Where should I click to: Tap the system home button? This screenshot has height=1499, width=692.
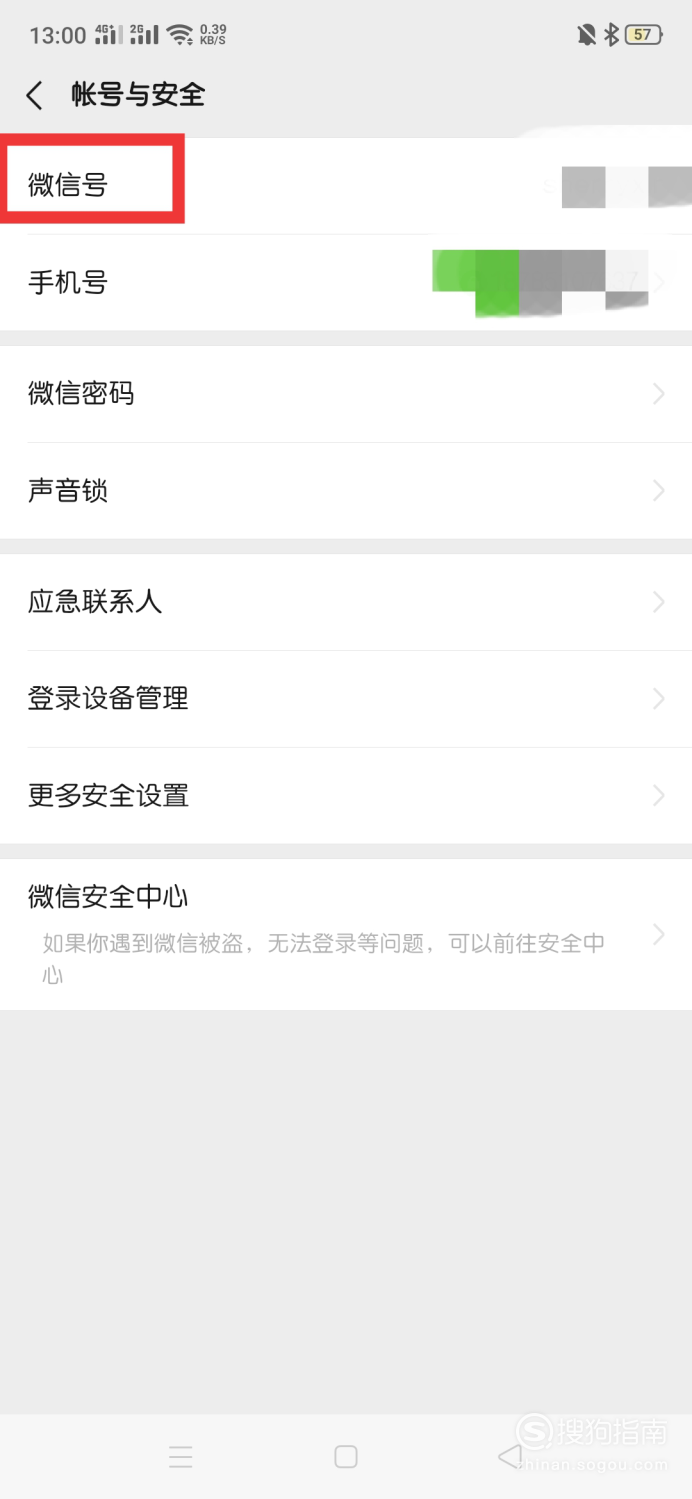[346, 1457]
